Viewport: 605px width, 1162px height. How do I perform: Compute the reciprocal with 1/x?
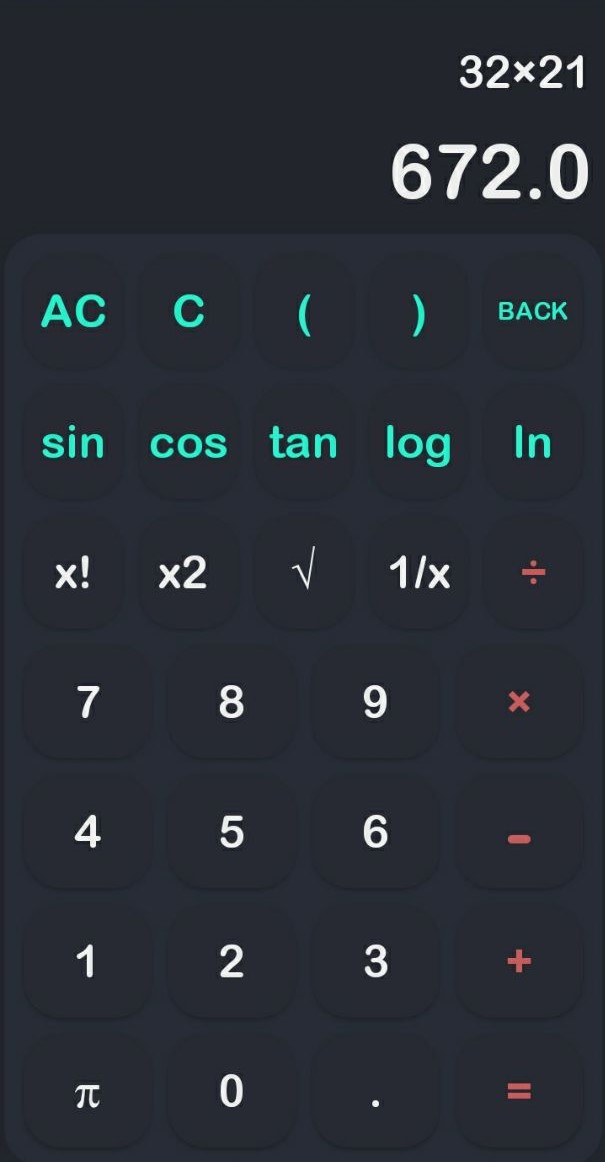point(419,573)
